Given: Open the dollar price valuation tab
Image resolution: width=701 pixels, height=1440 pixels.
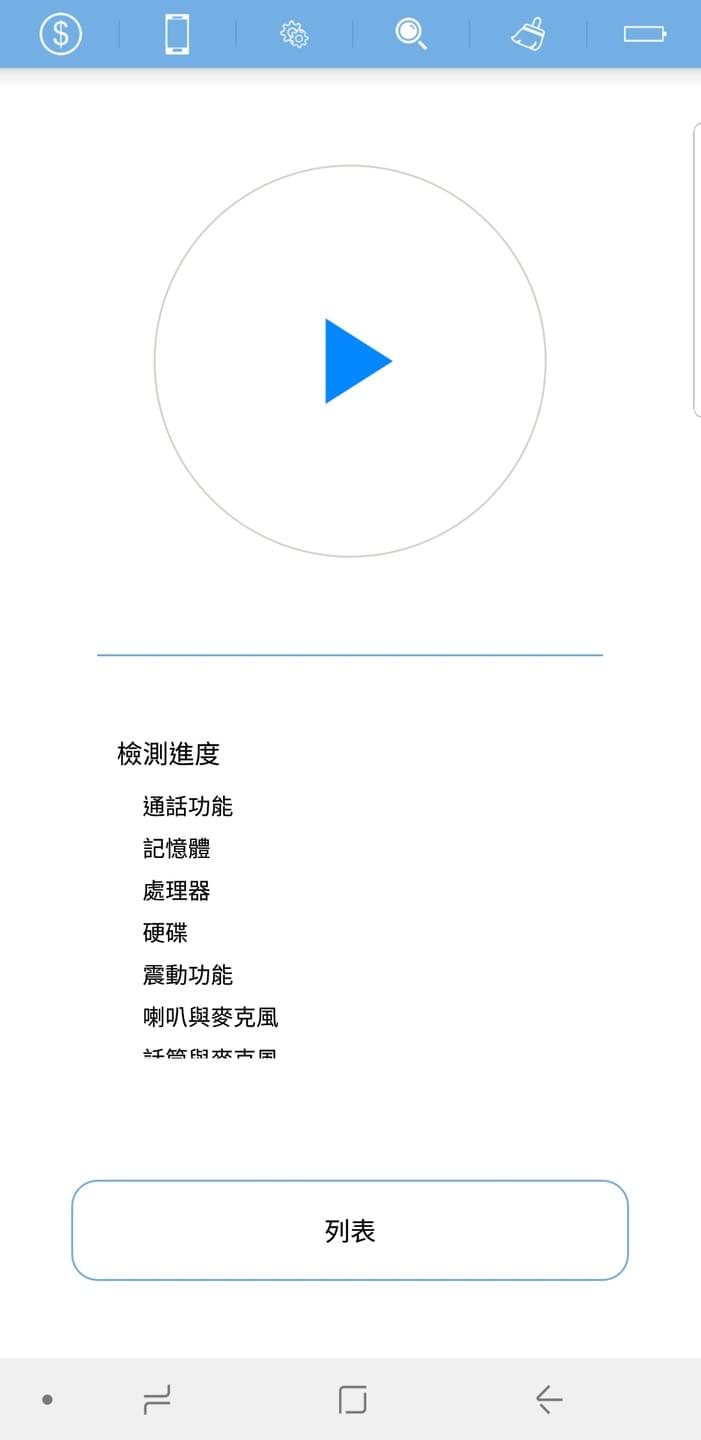Looking at the screenshot, I should point(60,34).
